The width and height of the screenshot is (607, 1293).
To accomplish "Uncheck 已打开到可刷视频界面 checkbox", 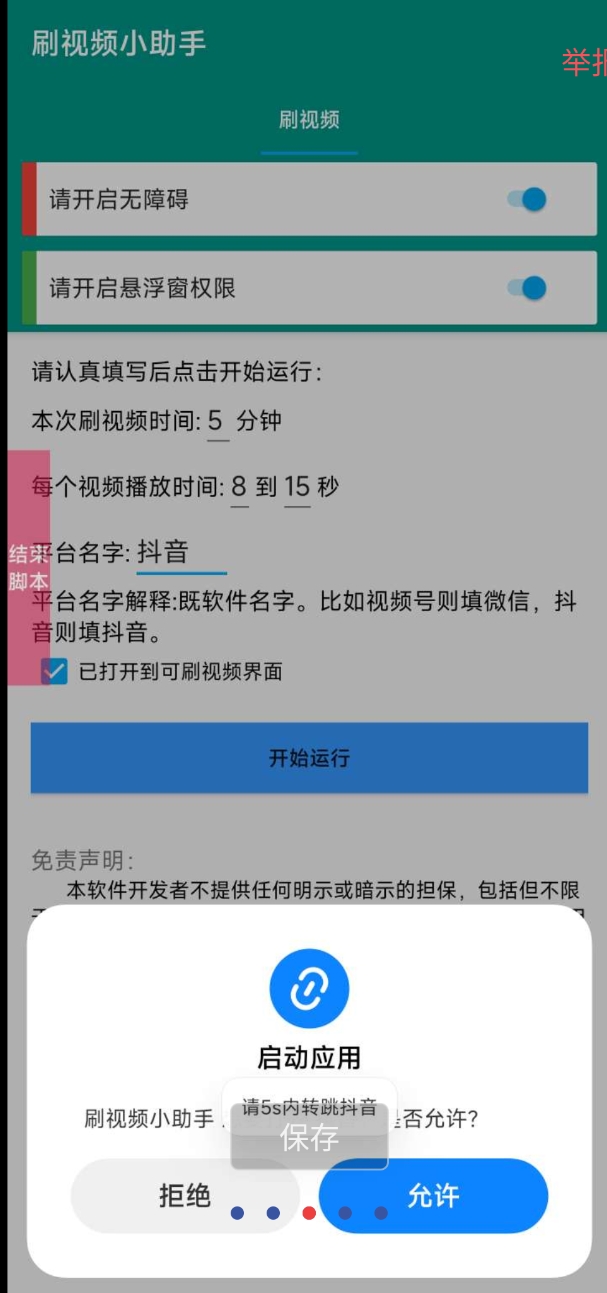I will click(x=55, y=671).
